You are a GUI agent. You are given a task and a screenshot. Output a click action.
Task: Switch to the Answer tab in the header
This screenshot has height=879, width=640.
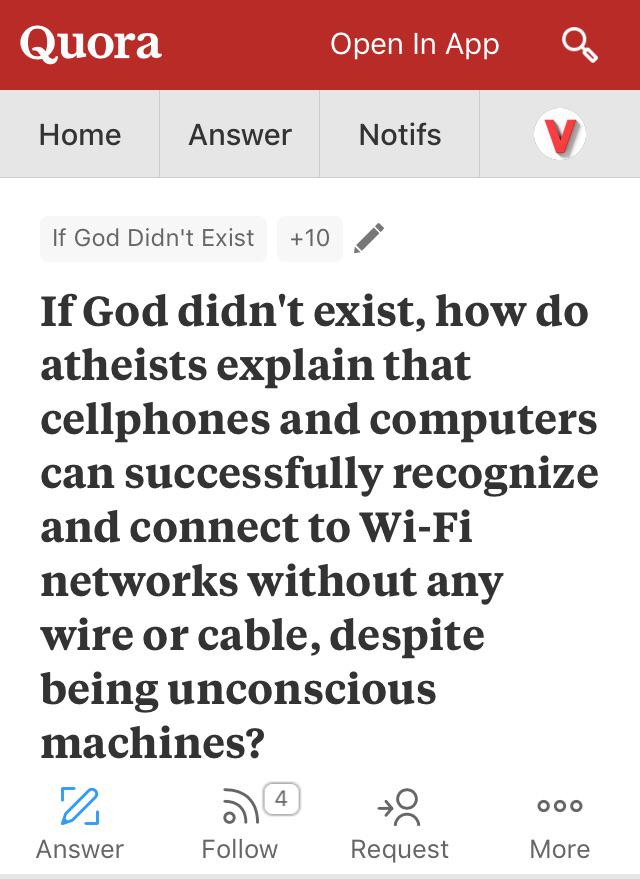(240, 135)
